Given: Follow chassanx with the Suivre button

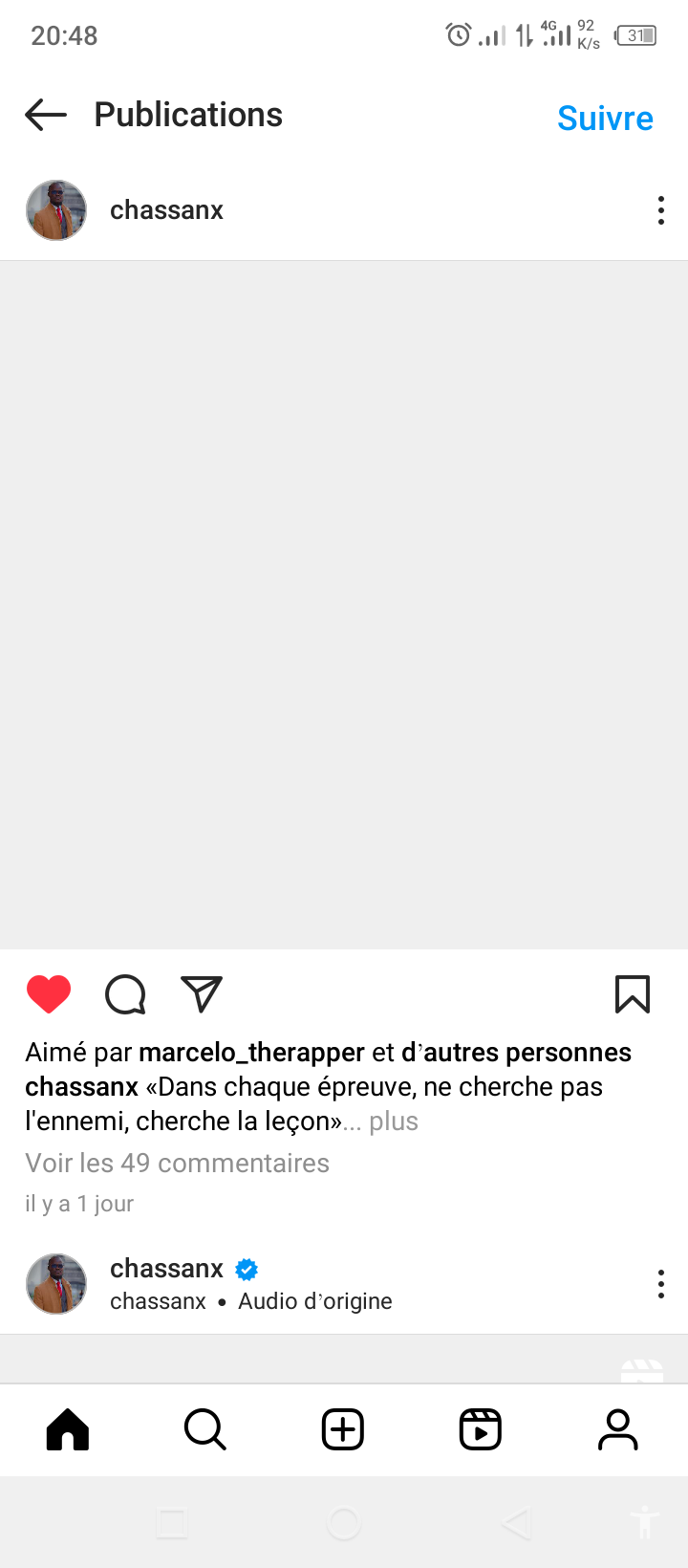Looking at the screenshot, I should coord(605,118).
